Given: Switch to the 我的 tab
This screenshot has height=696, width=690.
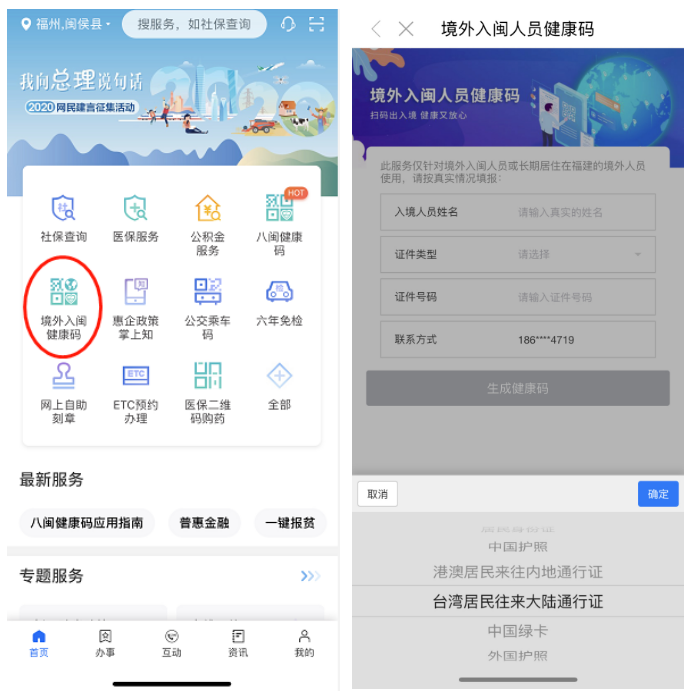Looking at the screenshot, I should (x=304, y=643).
